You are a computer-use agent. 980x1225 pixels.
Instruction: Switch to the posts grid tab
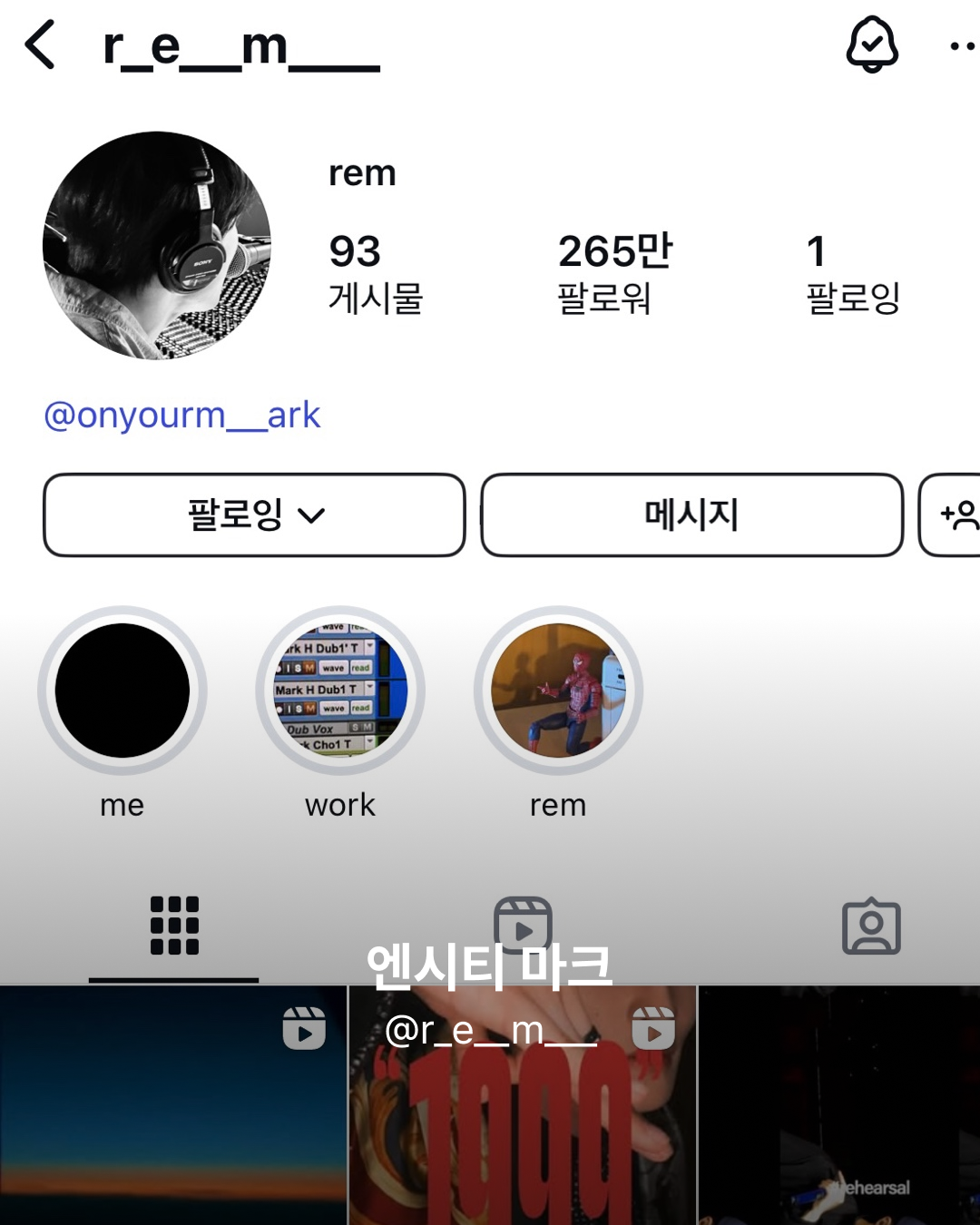tap(174, 926)
